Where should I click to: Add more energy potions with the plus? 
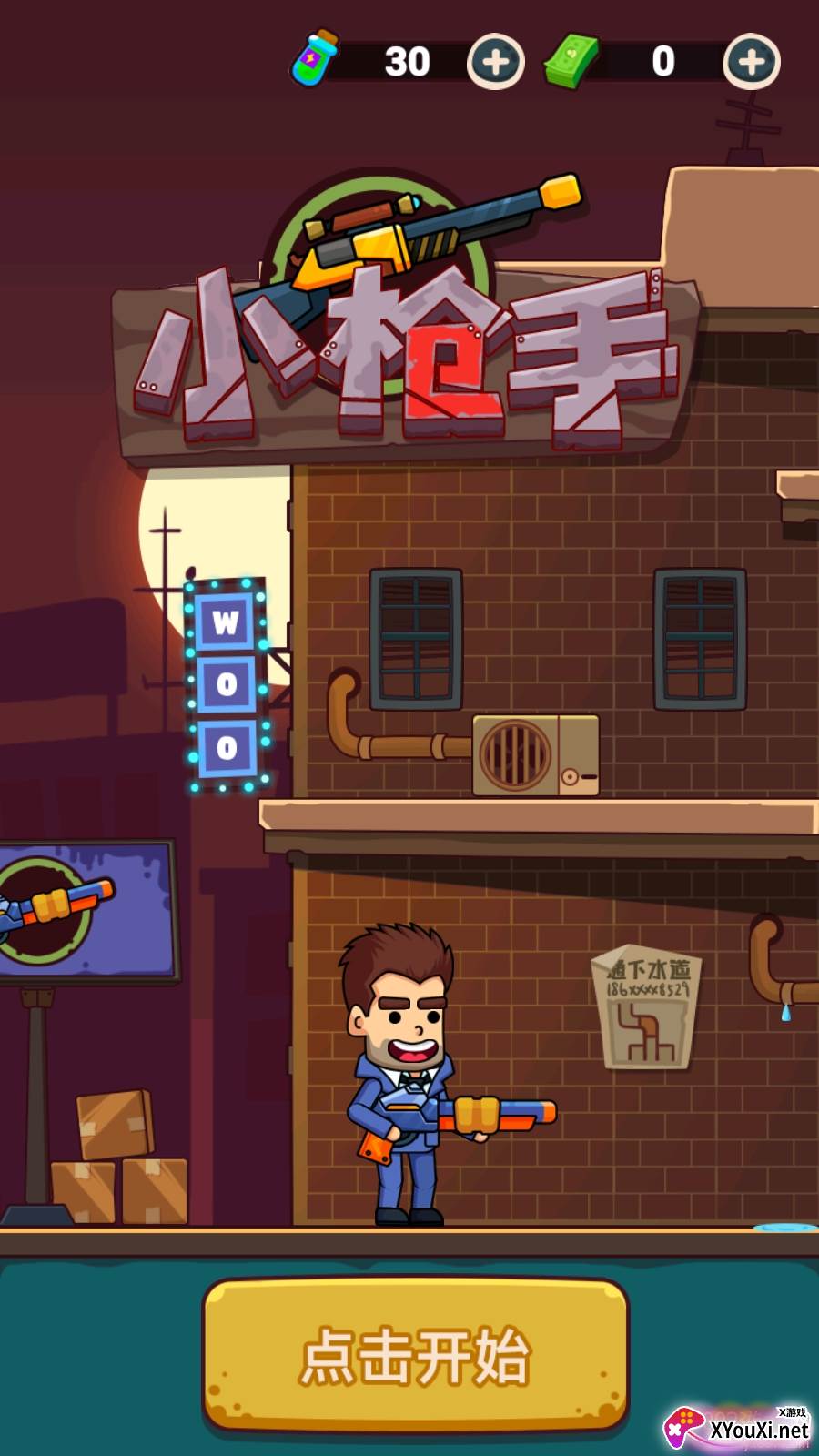coord(496,62)
